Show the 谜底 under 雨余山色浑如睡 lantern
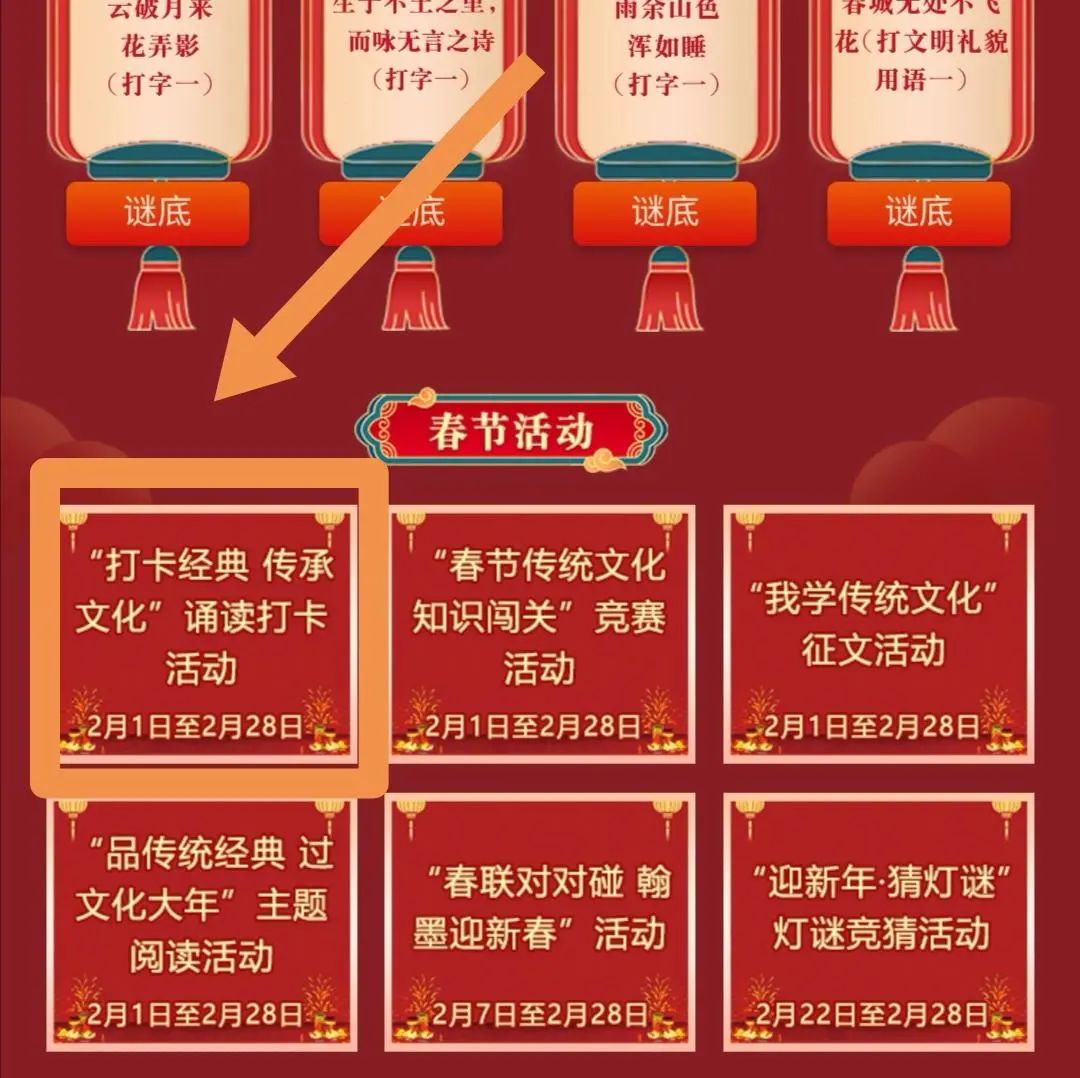The width and height of the screenshot is (1080, 1078). point(664,212)
